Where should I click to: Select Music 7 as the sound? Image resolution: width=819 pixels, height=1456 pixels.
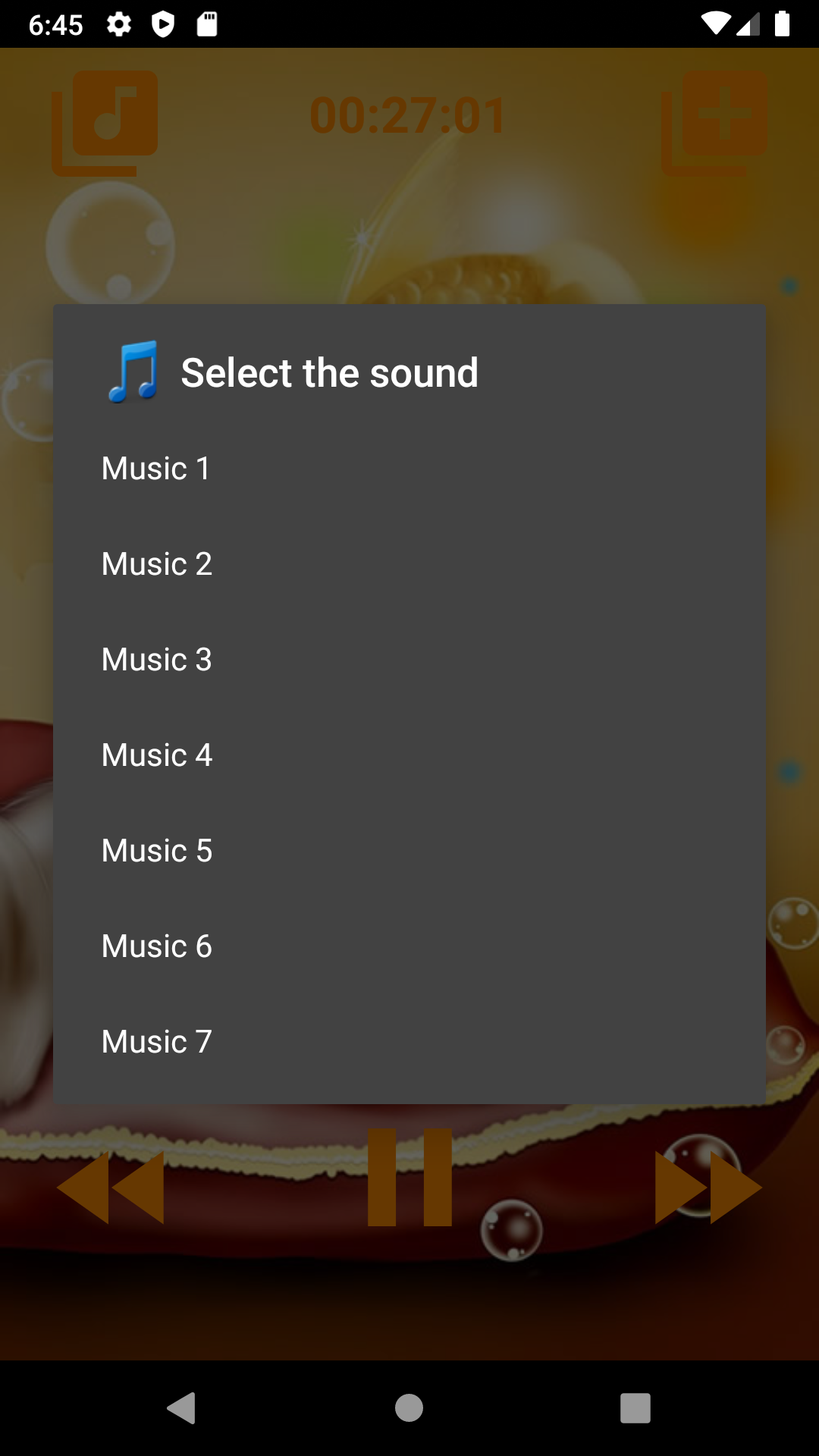tap(409, 1042)
